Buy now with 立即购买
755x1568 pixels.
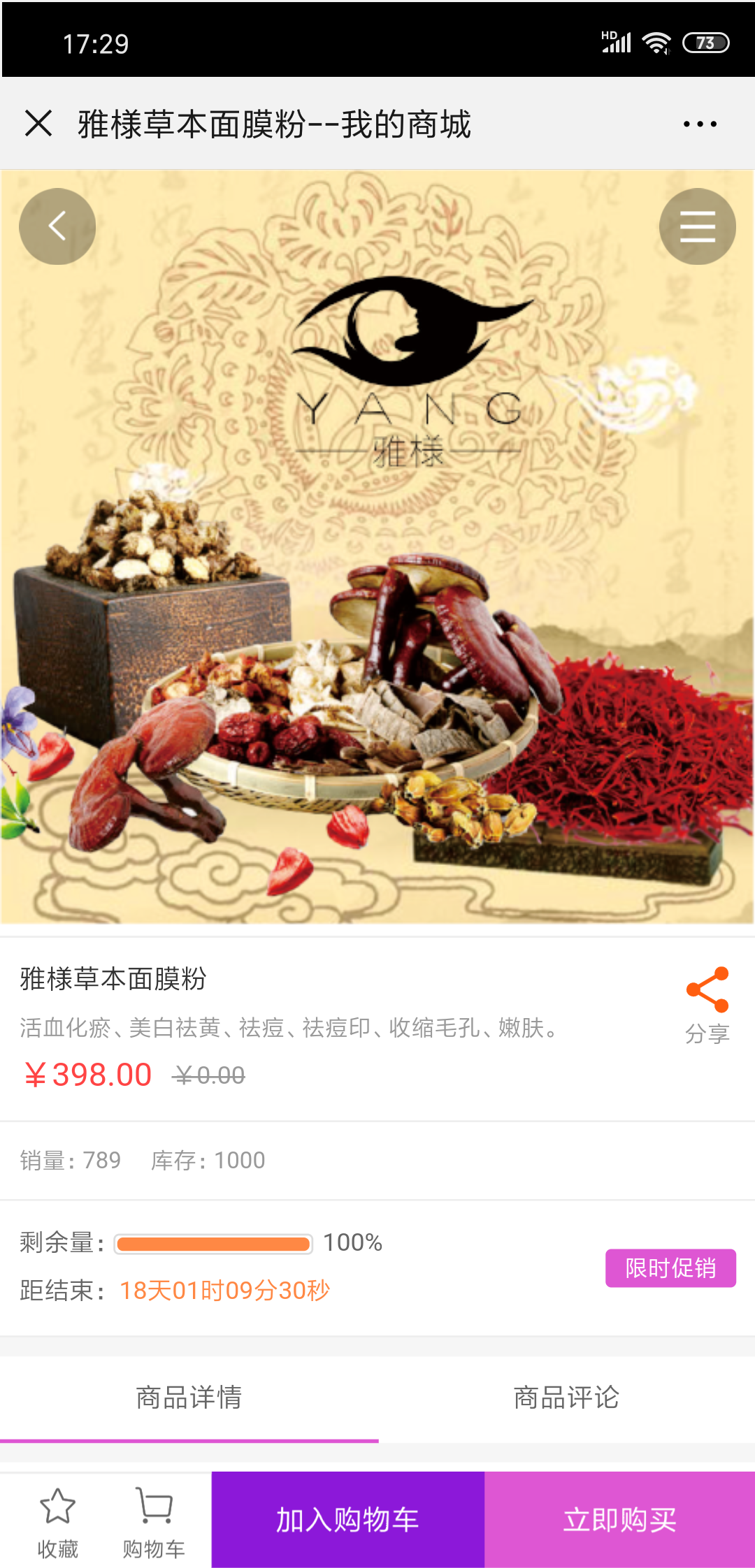tap(619, 1520)
